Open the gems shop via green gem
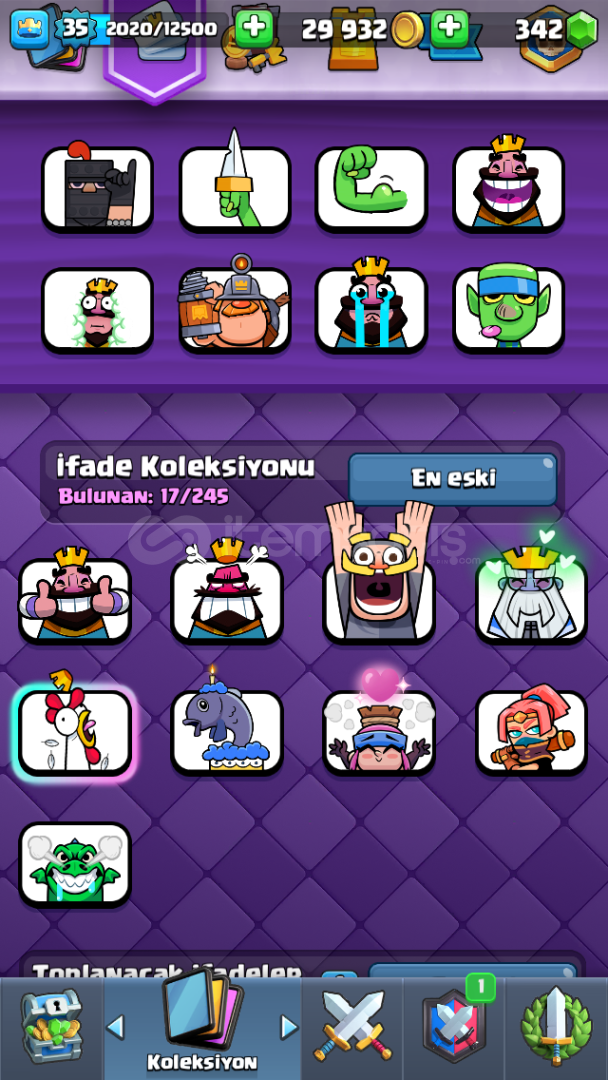The image size is (608, 1080). [x=581, y=30]
